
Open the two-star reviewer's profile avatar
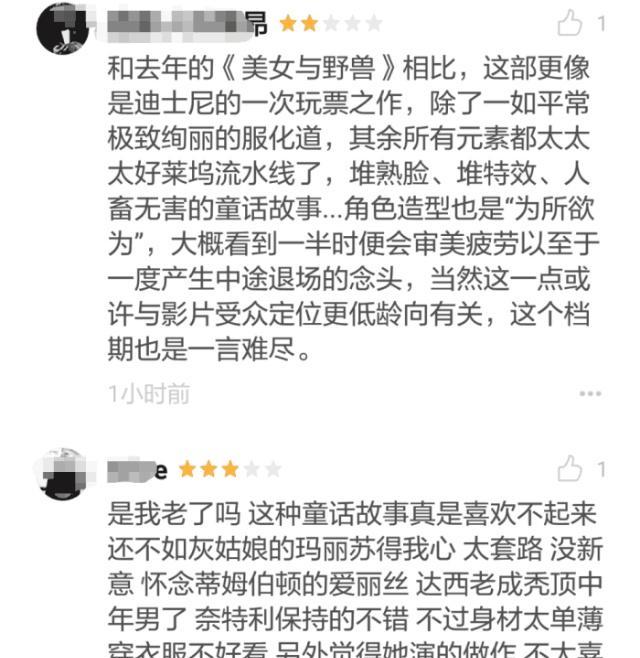point(62,28)
